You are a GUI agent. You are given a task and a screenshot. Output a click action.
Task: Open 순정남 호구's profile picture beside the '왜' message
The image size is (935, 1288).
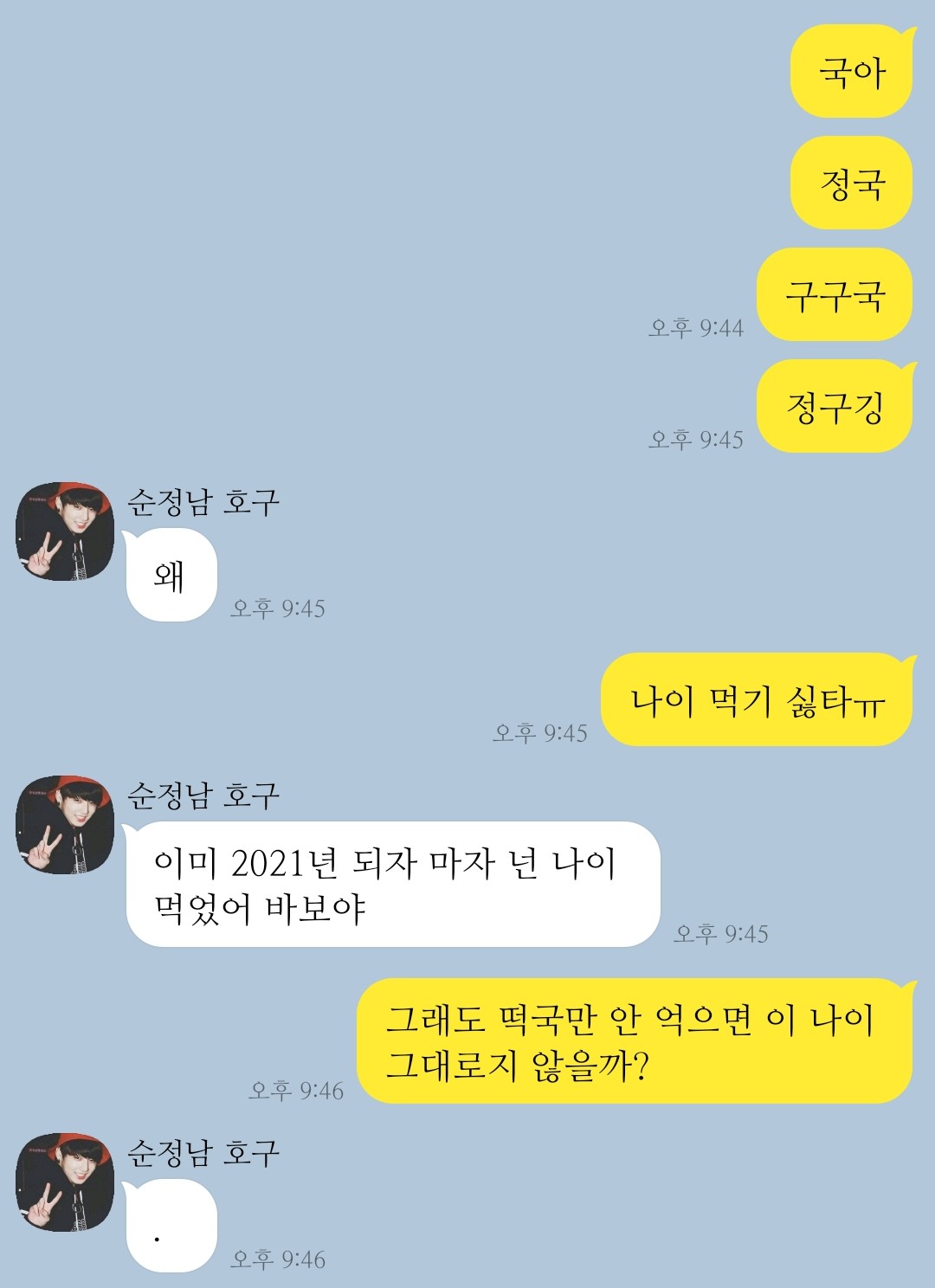[x=65, y=531]
